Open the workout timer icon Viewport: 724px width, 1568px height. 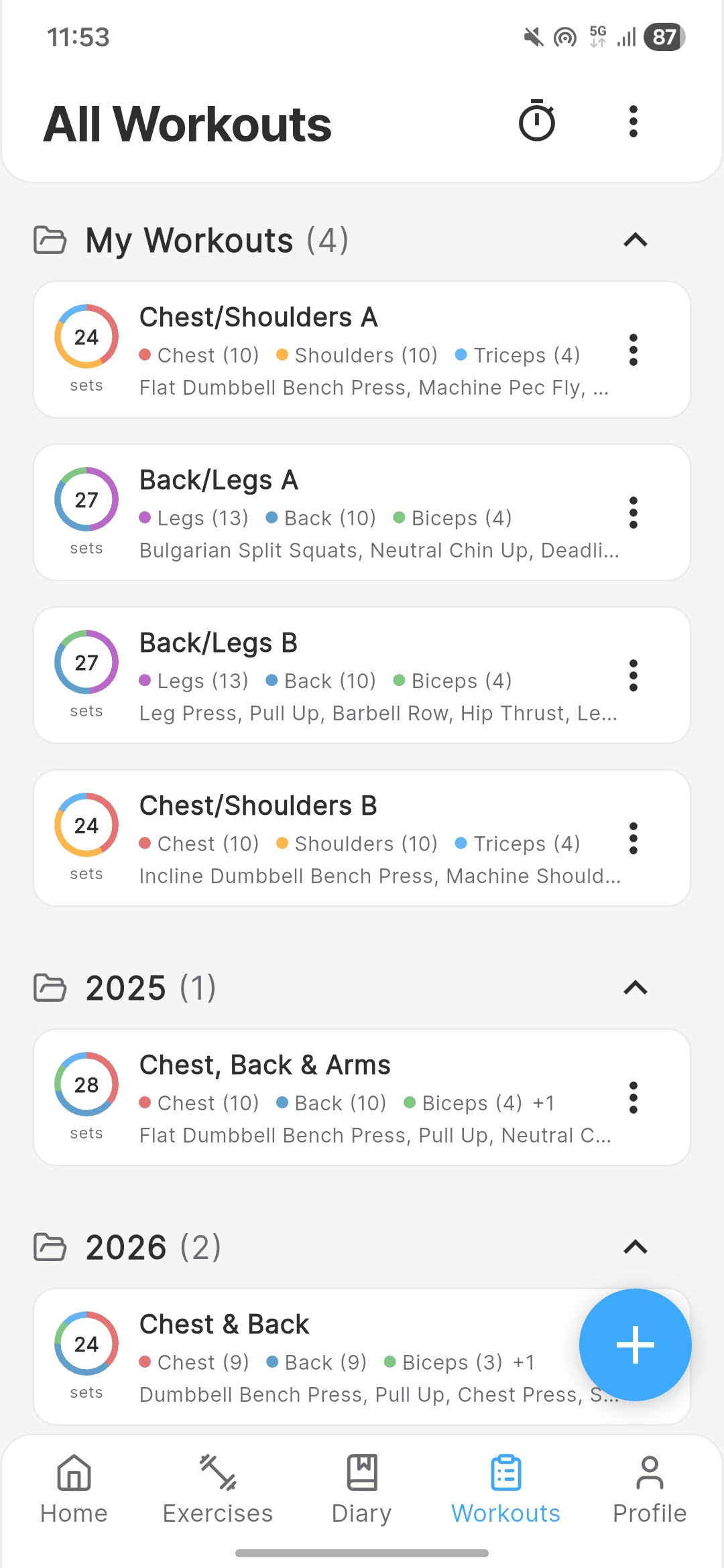(537, 122)
